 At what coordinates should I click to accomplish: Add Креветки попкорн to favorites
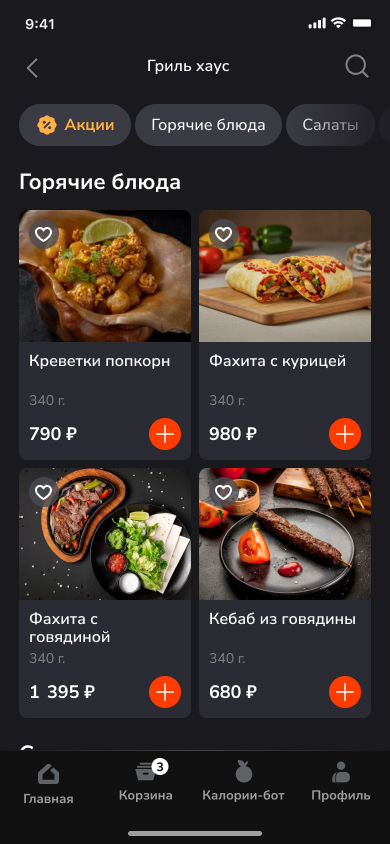[44, 234]
